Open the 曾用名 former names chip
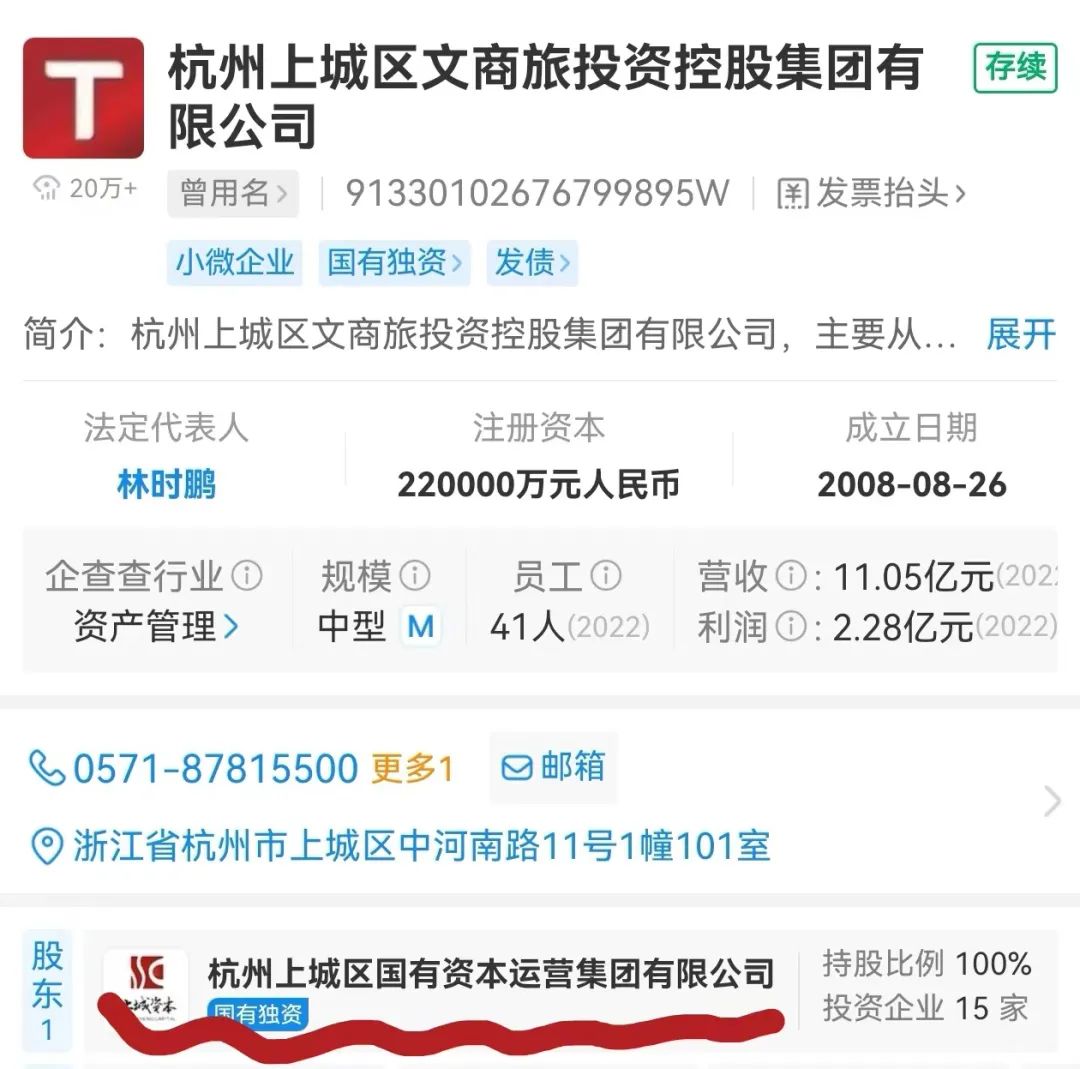This screenshot has width=1080, height=1069. click(232, 193)
